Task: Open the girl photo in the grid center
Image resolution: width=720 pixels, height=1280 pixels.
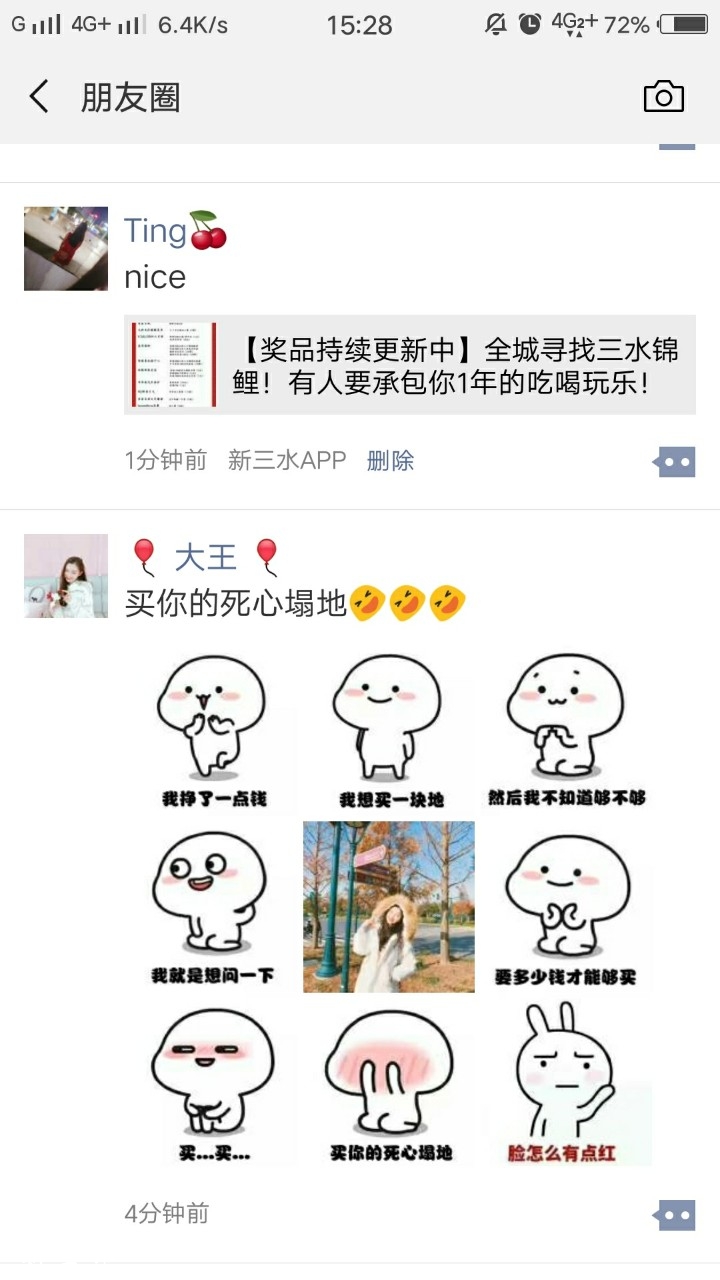Action: pyautogui.click(x=389, y=907)
